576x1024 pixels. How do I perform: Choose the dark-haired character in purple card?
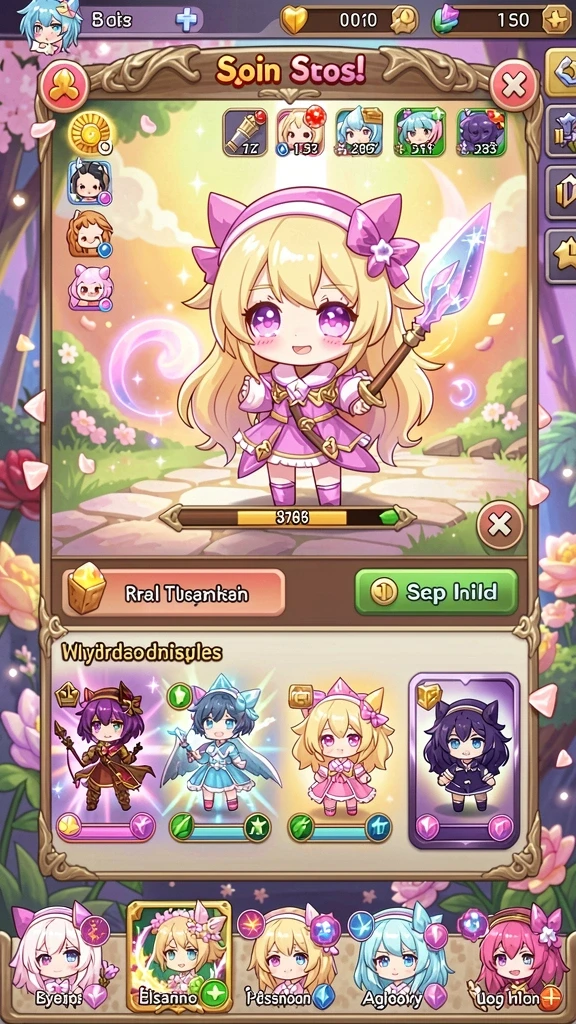coord(464,760)
